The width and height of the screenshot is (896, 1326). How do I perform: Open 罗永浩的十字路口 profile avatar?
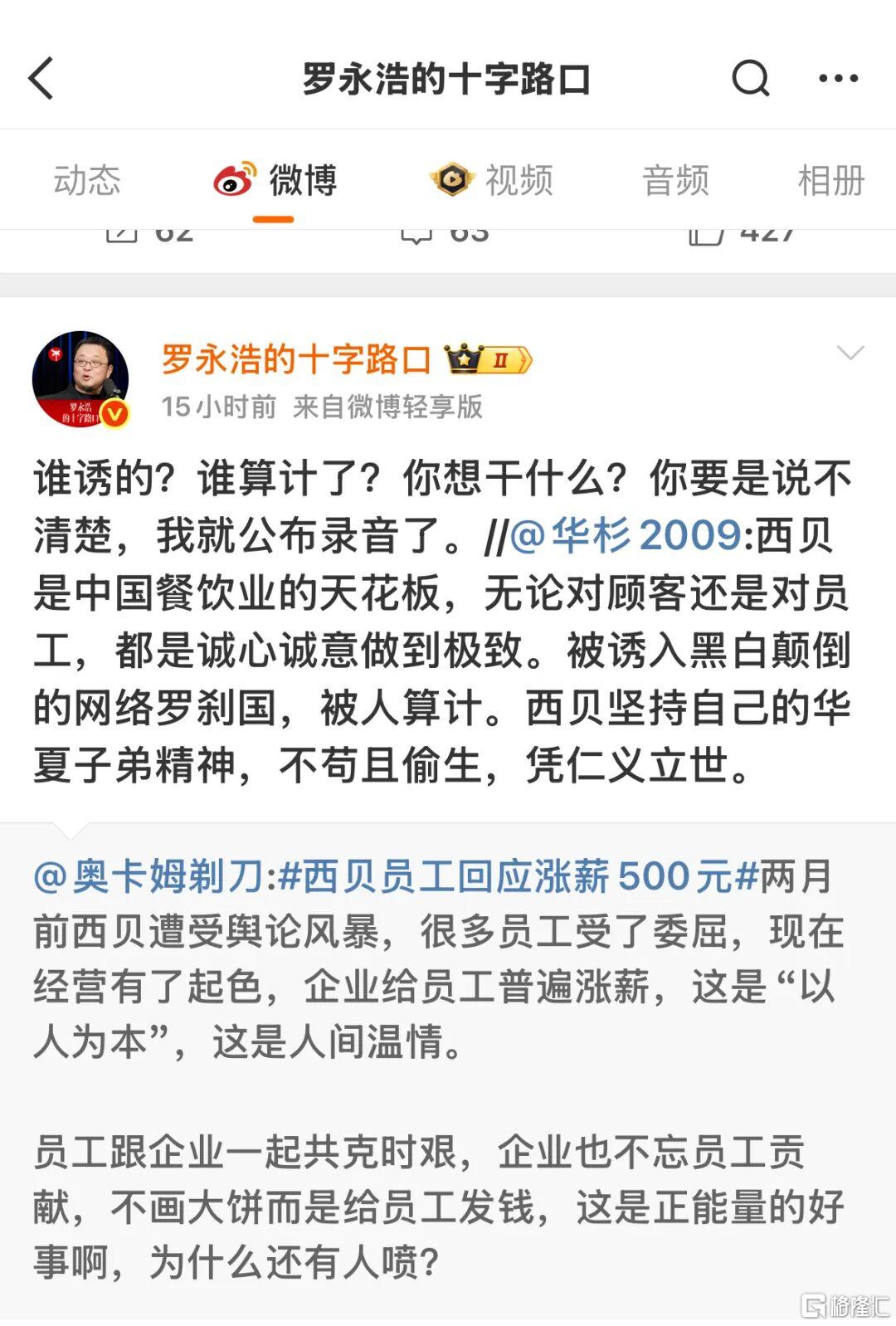[80, 379]
